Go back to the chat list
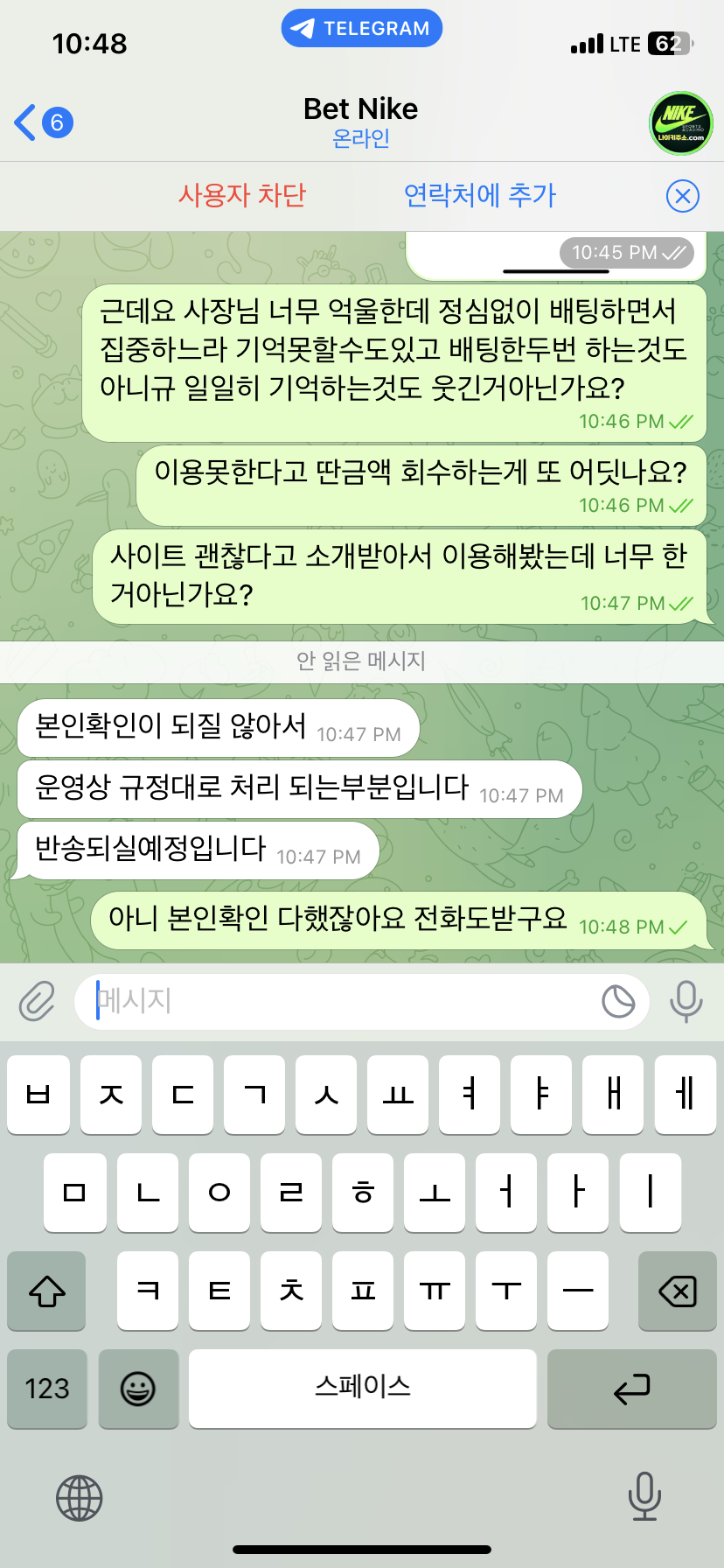 coord(41,122)
